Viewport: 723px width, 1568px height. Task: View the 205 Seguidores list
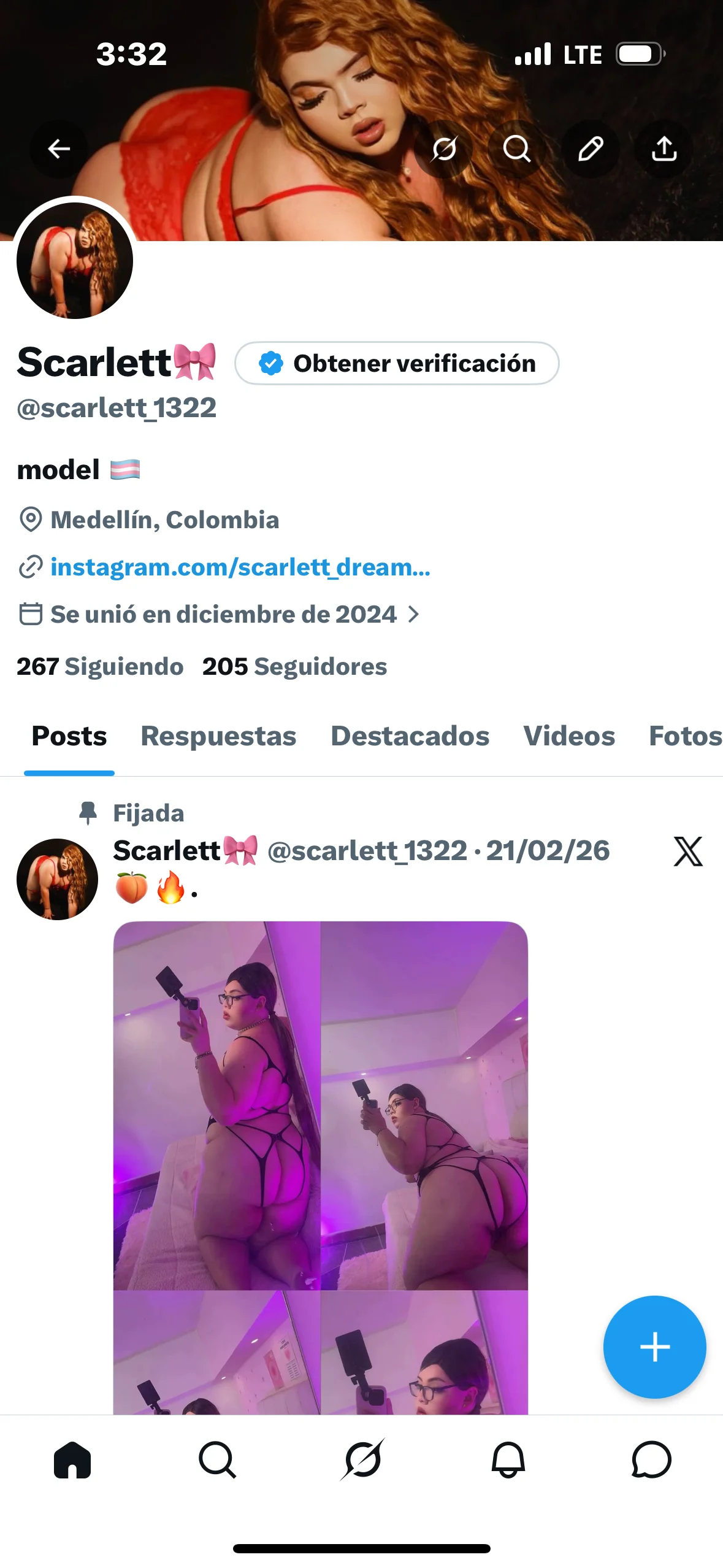[295, 666]
